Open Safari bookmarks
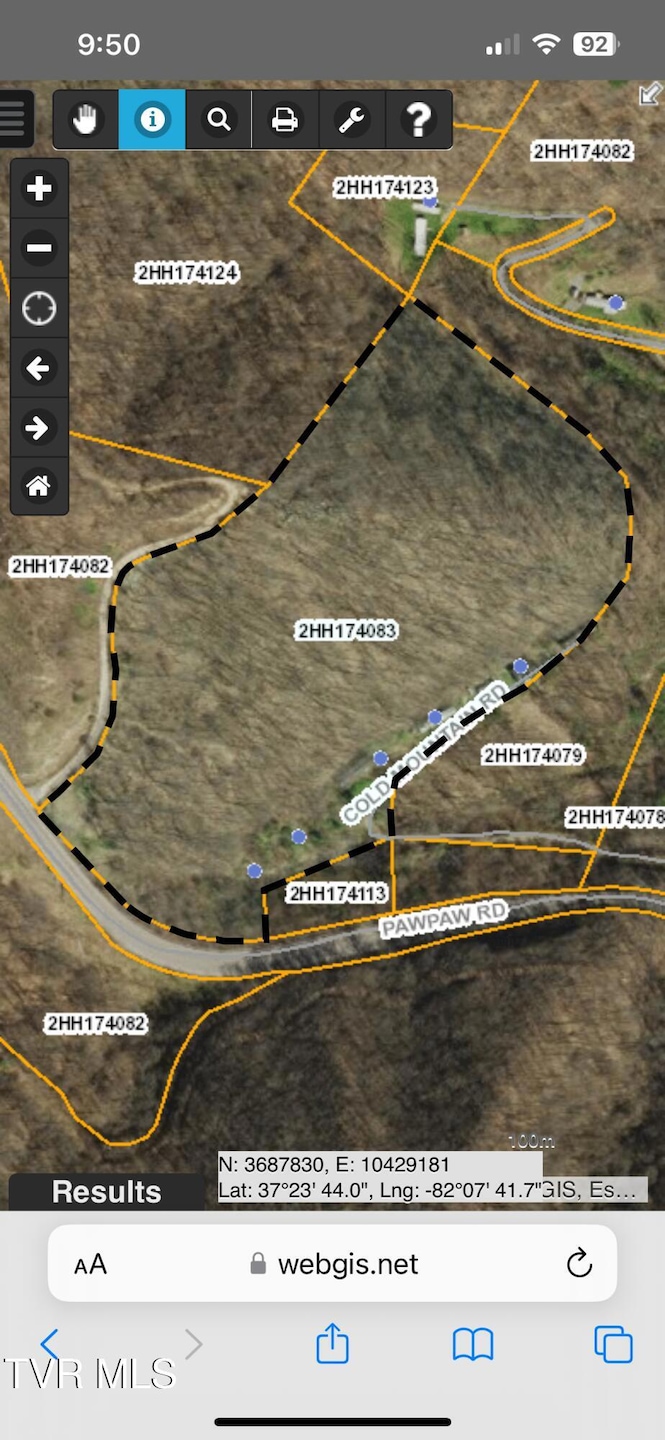Screen dimensions: 665x1440 [x=473, y=1345]
